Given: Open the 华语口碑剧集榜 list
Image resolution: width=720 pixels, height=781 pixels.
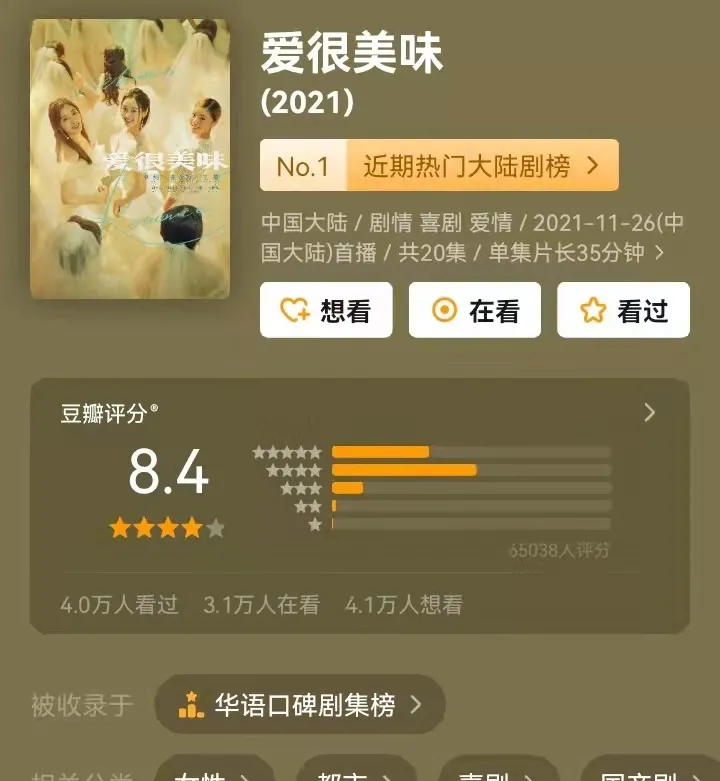Looking at the screenshot, I should pyautogui.click(x=300, y=705).
